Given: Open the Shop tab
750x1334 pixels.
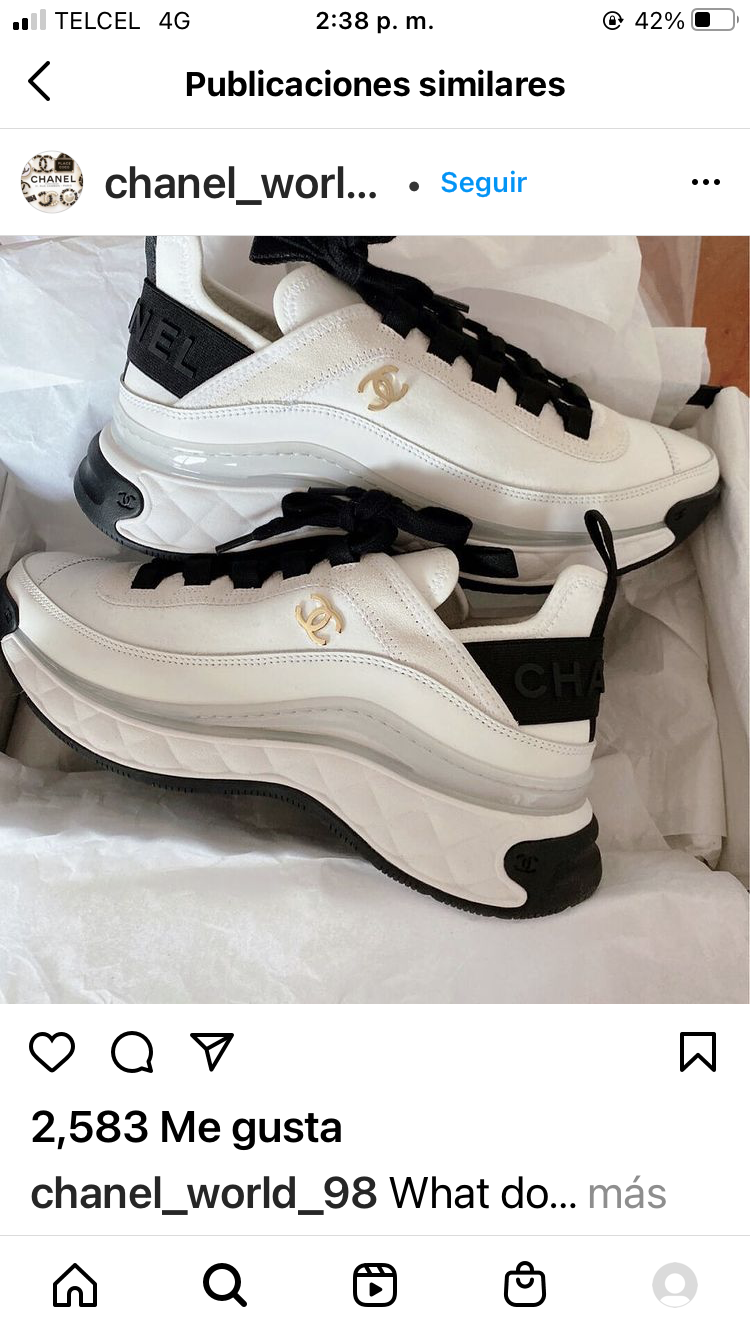Looking at the screenshot, I should pyautogui.click(x=525, y=1285).
